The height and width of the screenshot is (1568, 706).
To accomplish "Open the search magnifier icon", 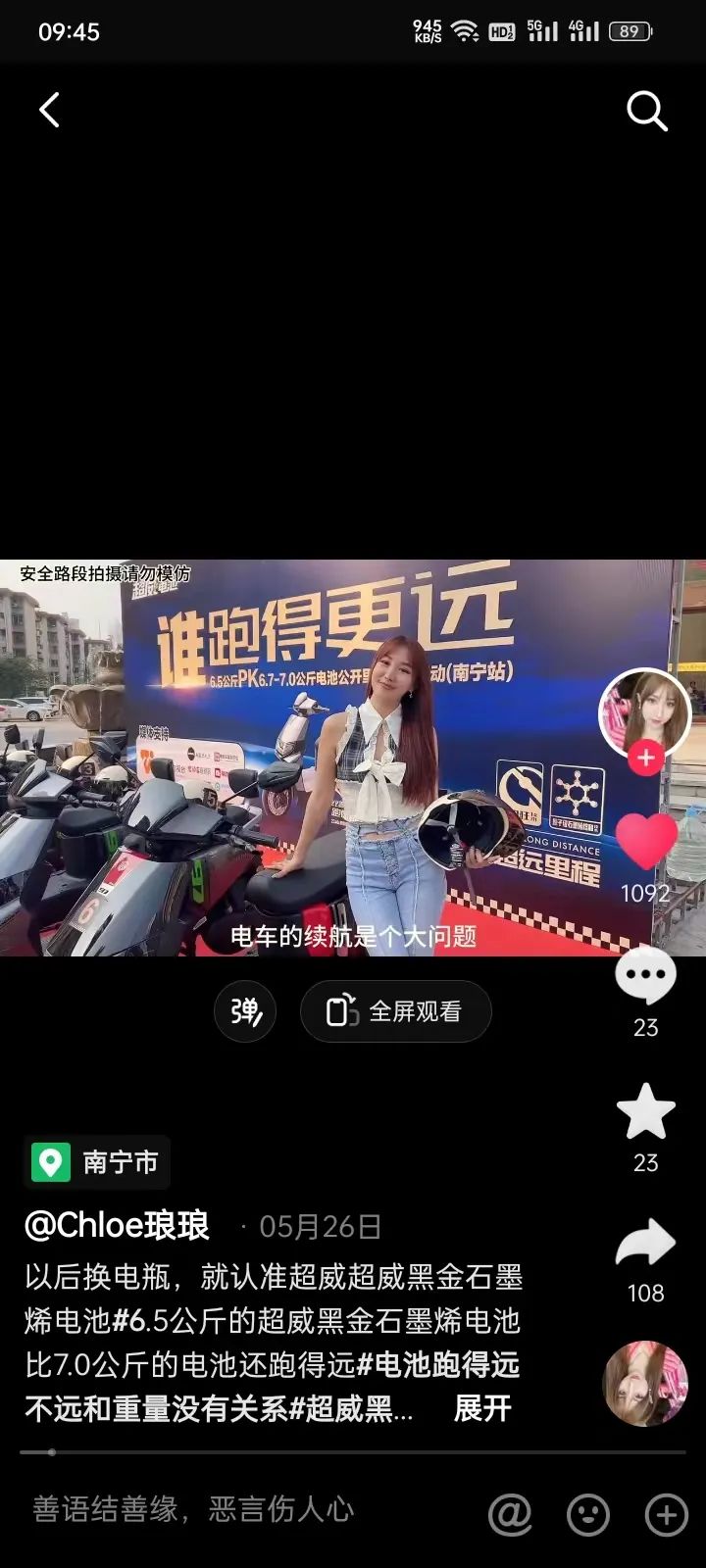I will 647,111.
